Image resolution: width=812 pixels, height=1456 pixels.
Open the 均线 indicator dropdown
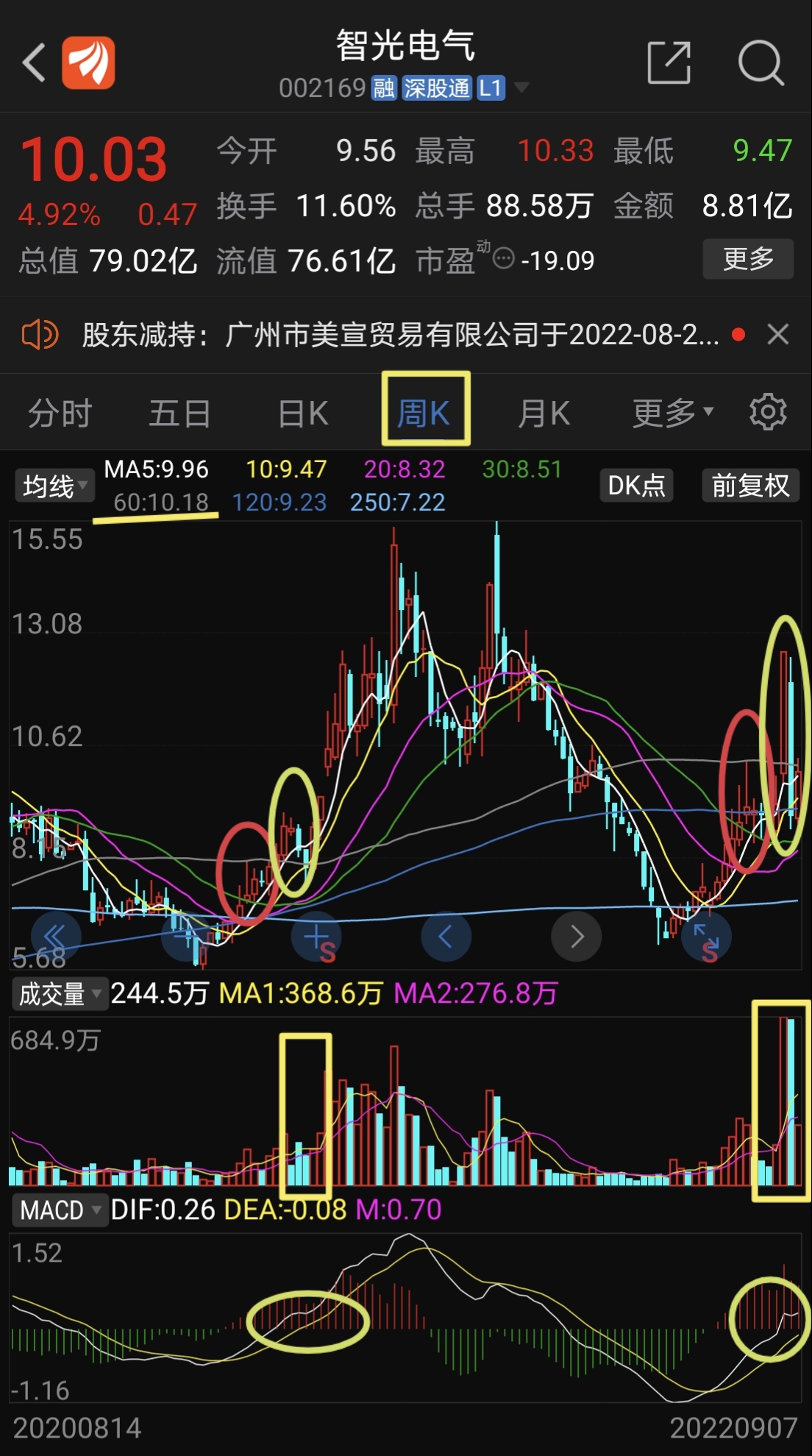point(54,486)
